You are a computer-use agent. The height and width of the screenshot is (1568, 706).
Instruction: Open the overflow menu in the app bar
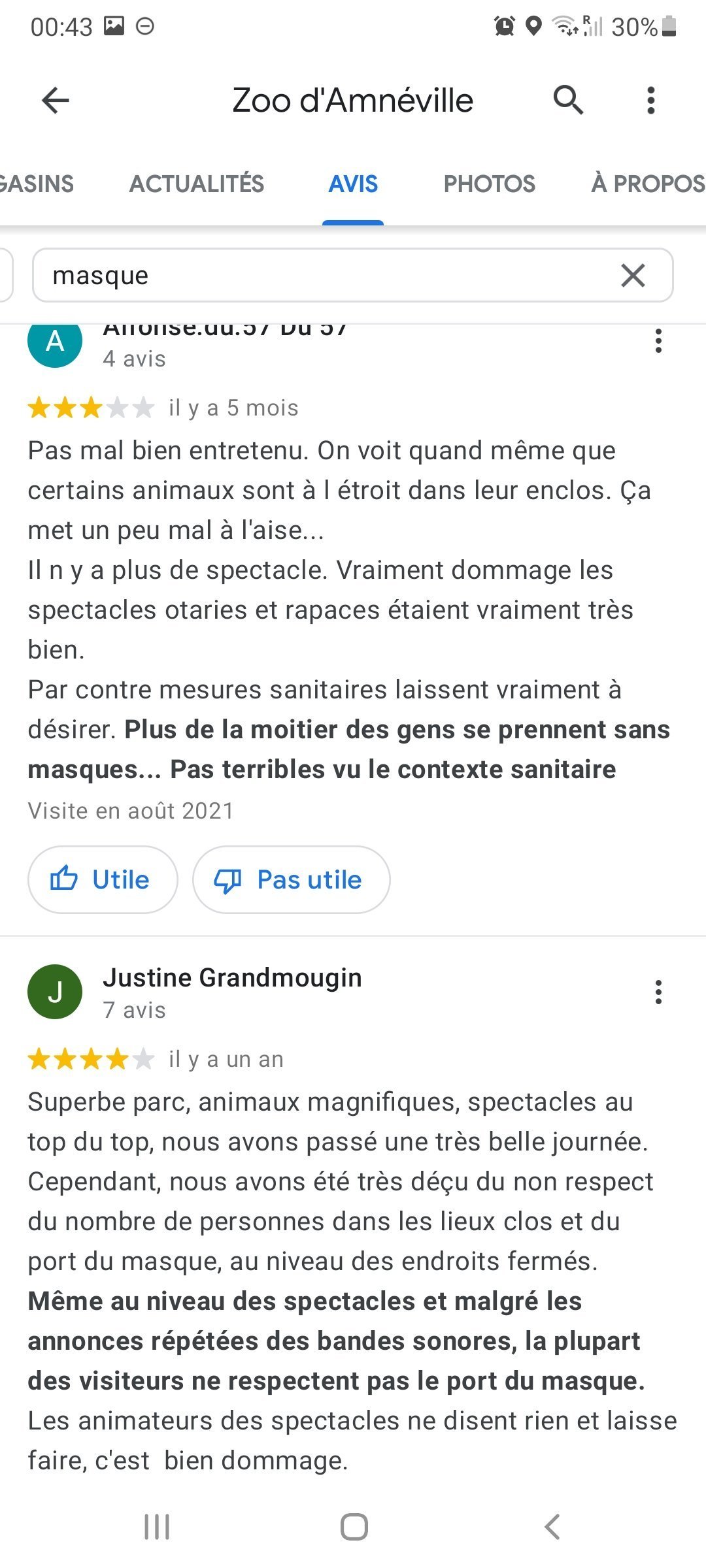pos(650,100)
